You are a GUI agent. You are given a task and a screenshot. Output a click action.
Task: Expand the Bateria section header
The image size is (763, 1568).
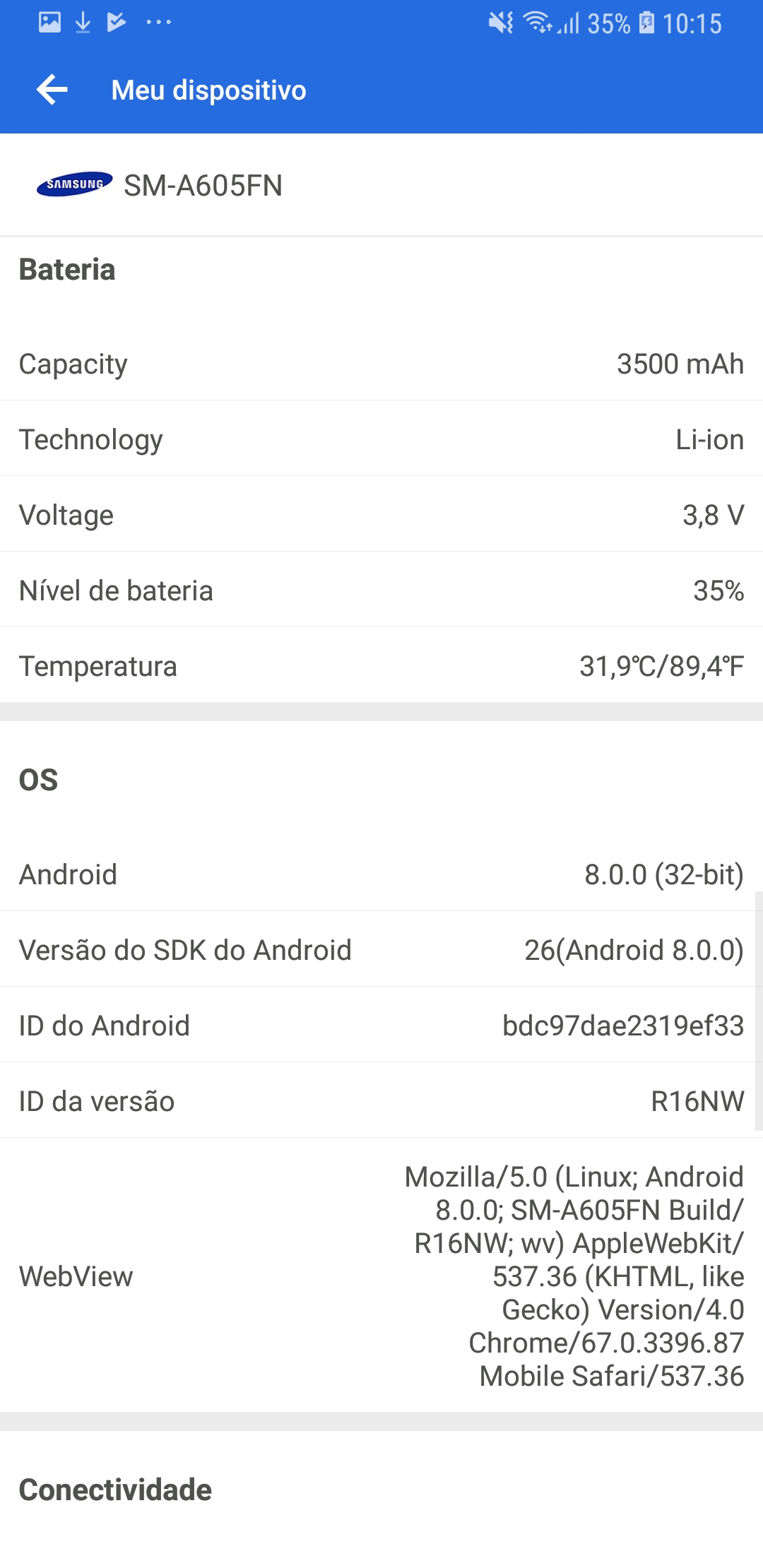(67, 269)
